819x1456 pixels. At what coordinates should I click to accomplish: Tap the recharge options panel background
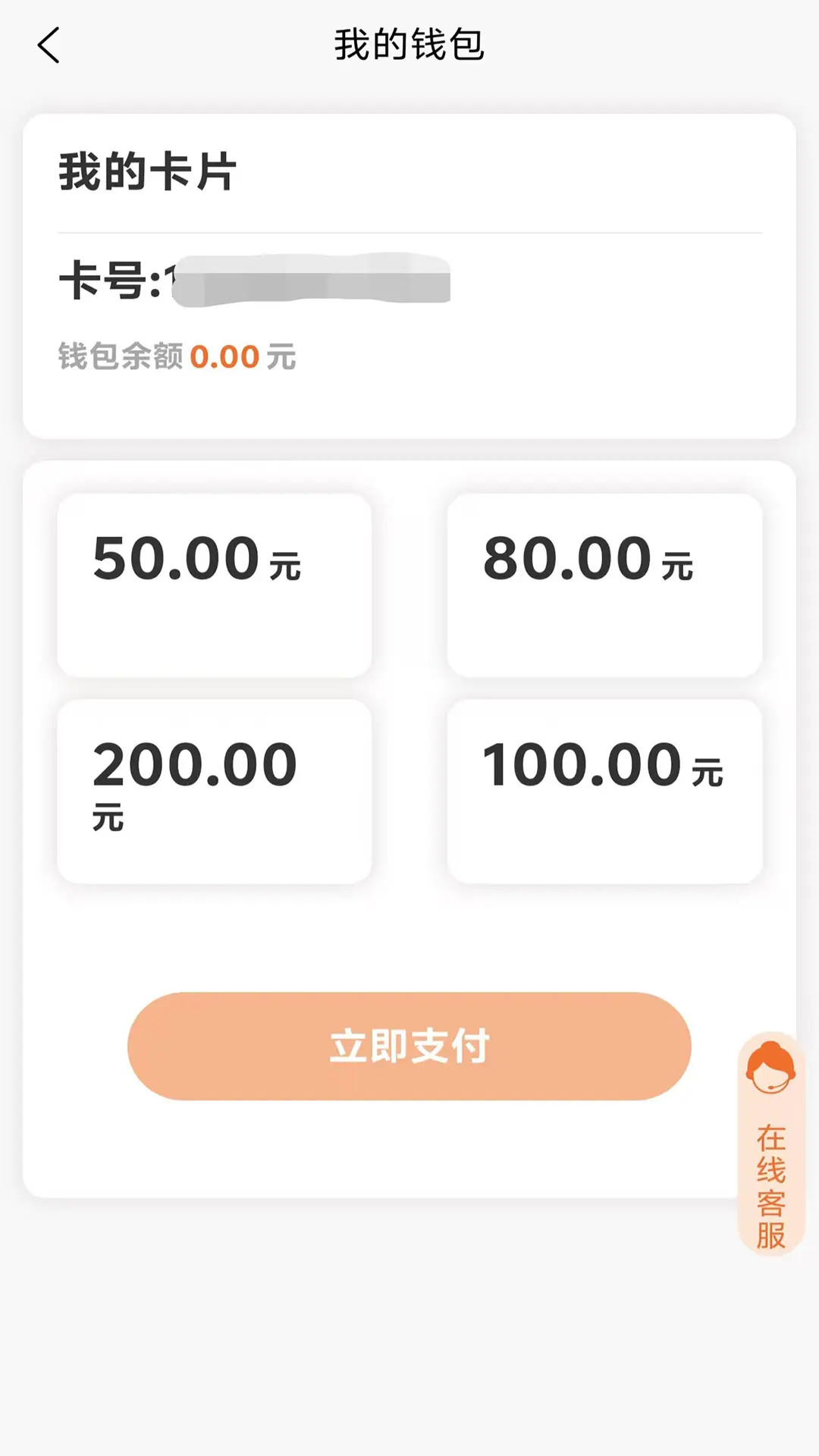pyautogui.click(x=409, y=933)
